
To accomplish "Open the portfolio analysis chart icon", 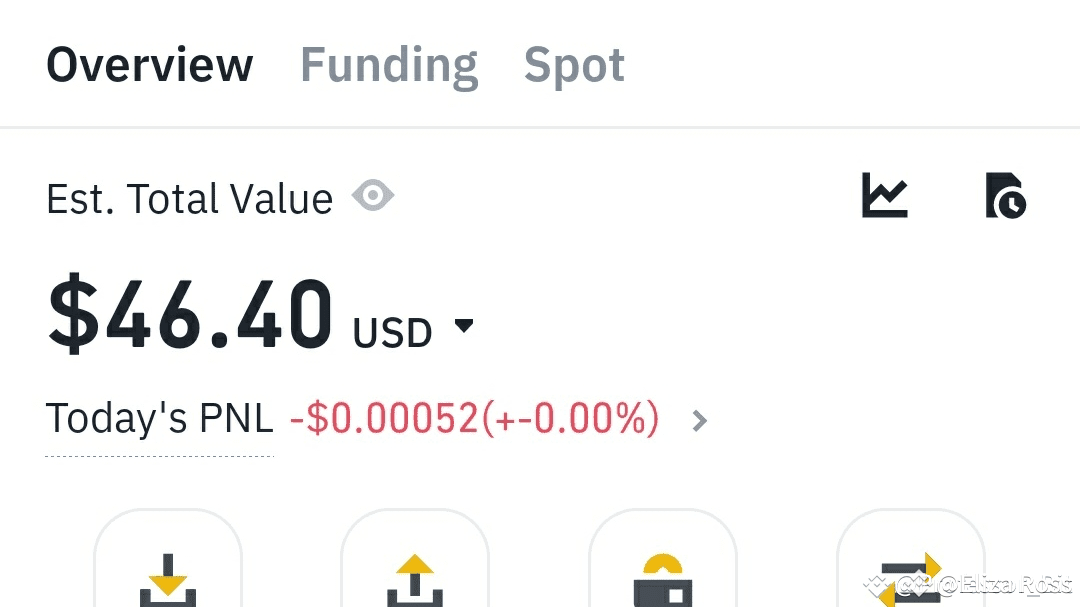I will coord(885,195).
